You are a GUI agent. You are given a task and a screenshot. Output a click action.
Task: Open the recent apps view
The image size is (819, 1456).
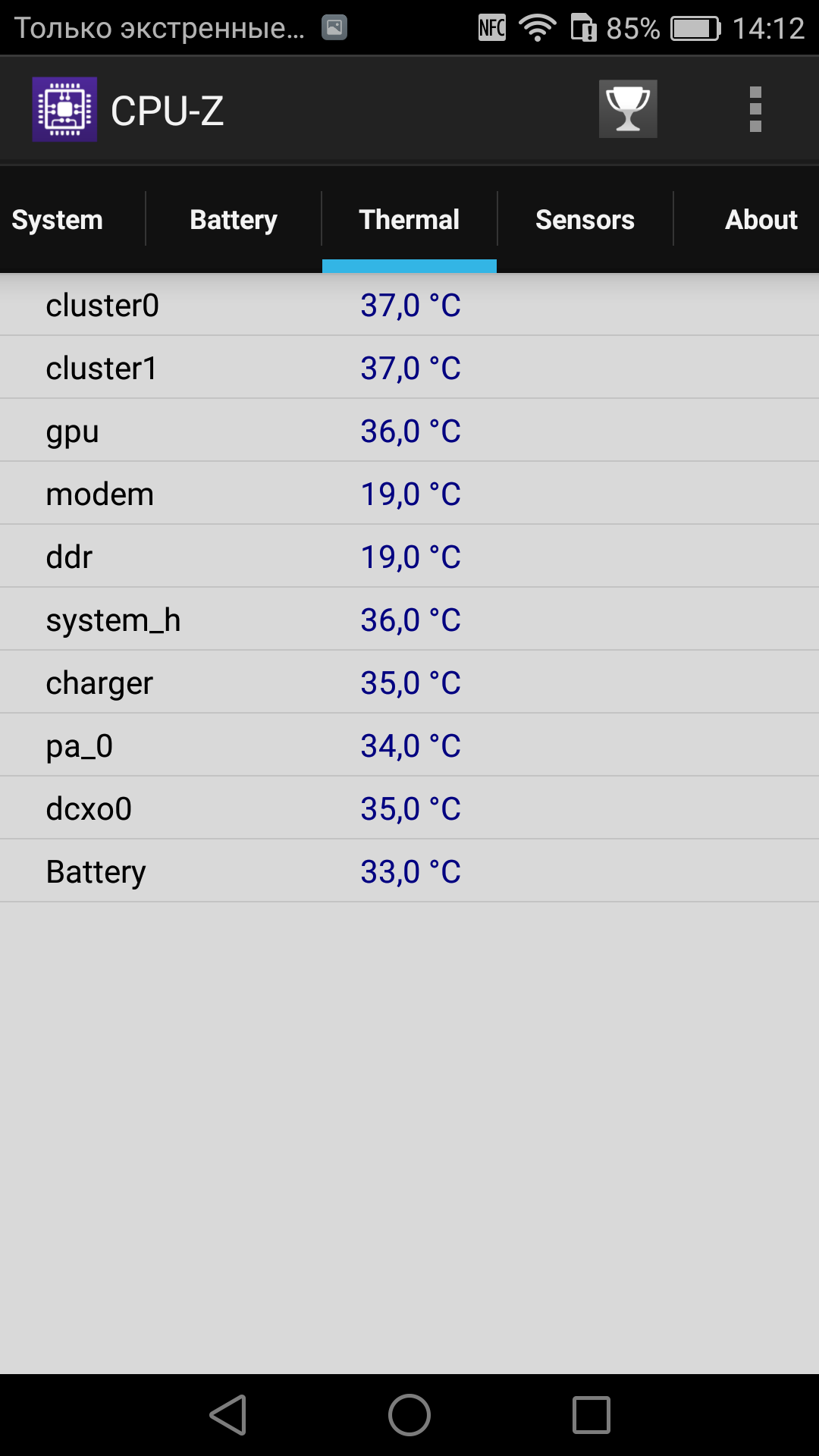591,1415
